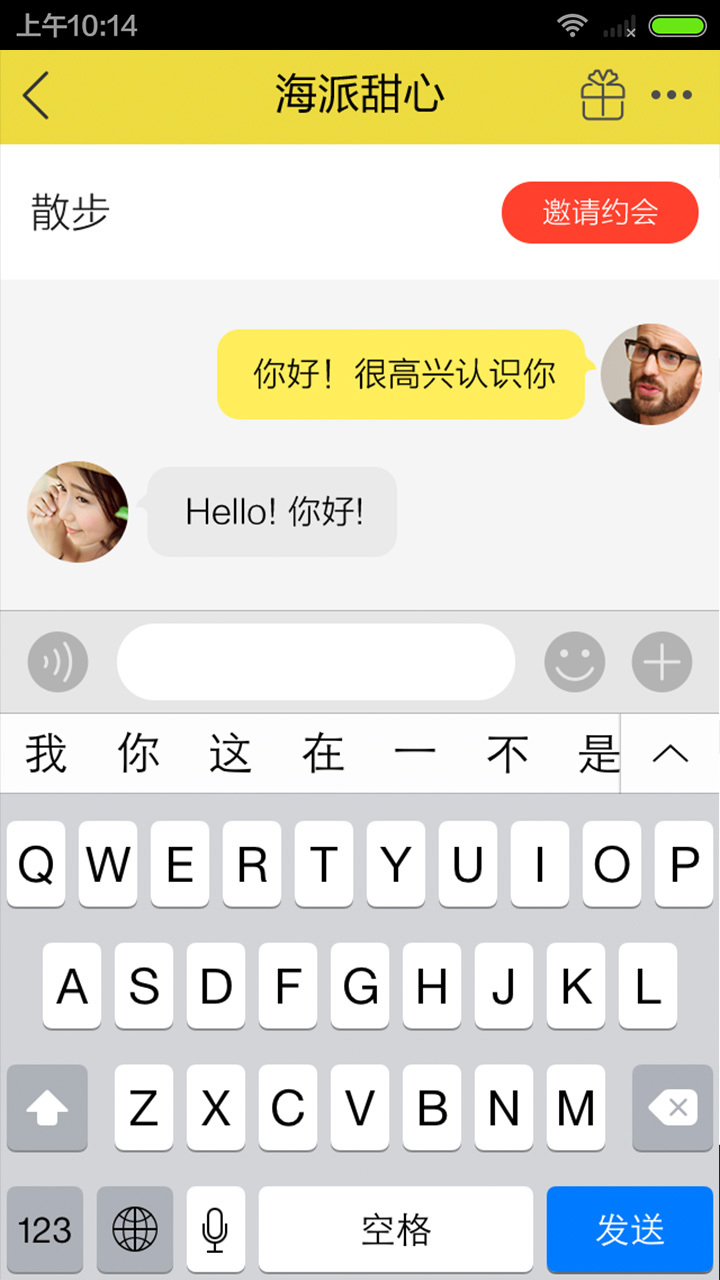Toggle the keyboard shift key
This screenshot has height=1280, width=720.
[x=47, y=1107]
